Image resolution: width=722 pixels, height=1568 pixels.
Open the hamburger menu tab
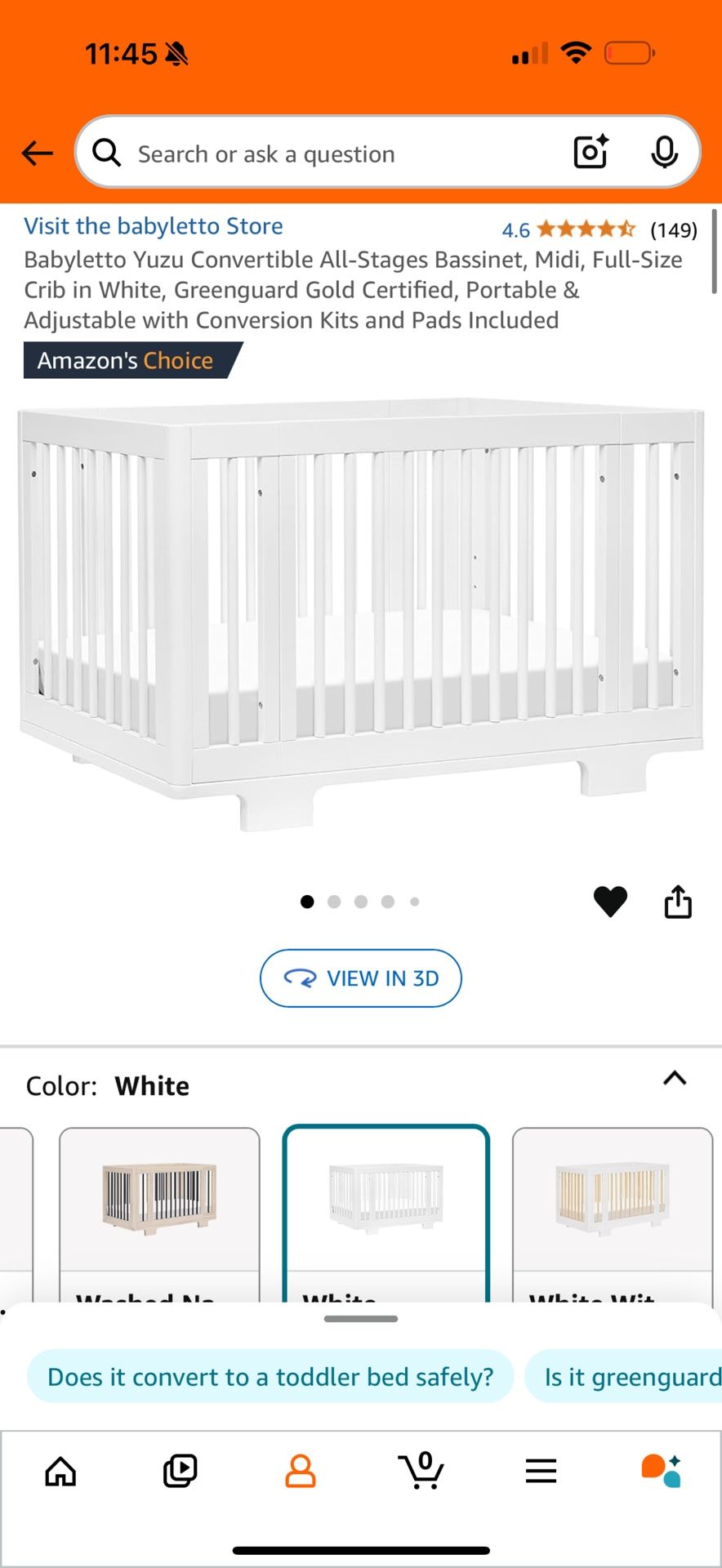coord(541,1471)
